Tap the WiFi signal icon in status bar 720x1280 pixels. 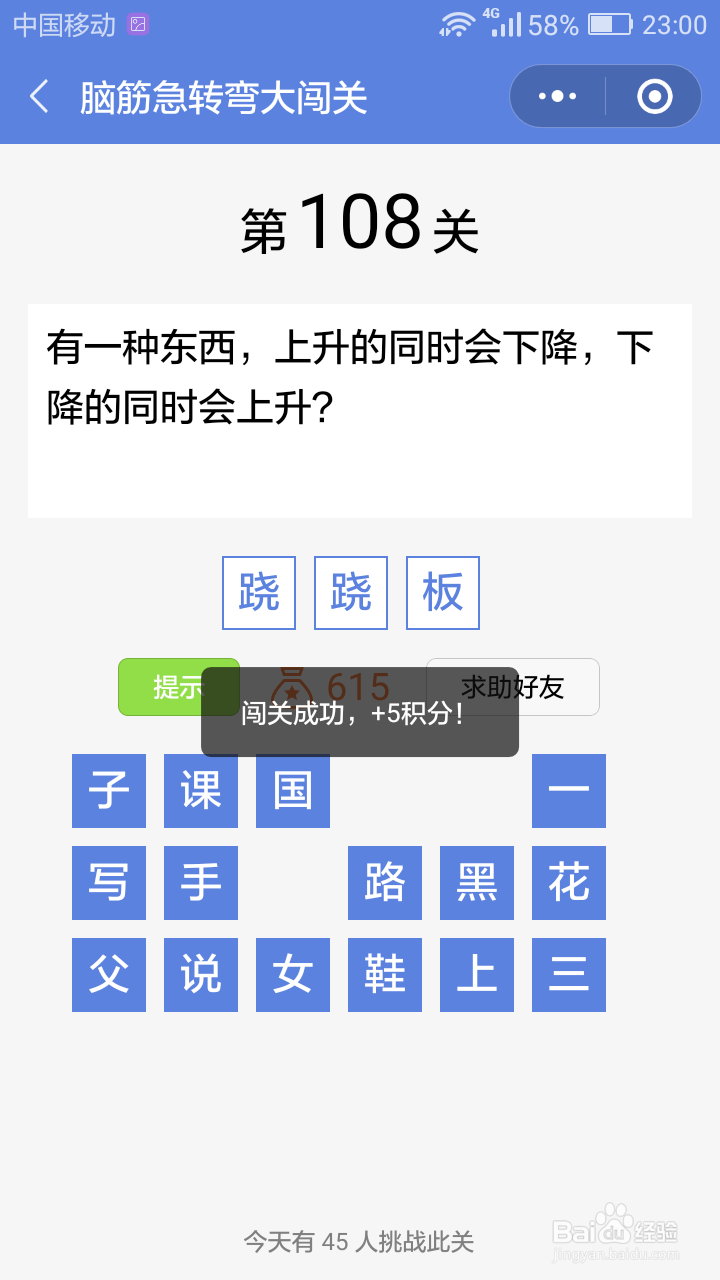pos(459,22)
